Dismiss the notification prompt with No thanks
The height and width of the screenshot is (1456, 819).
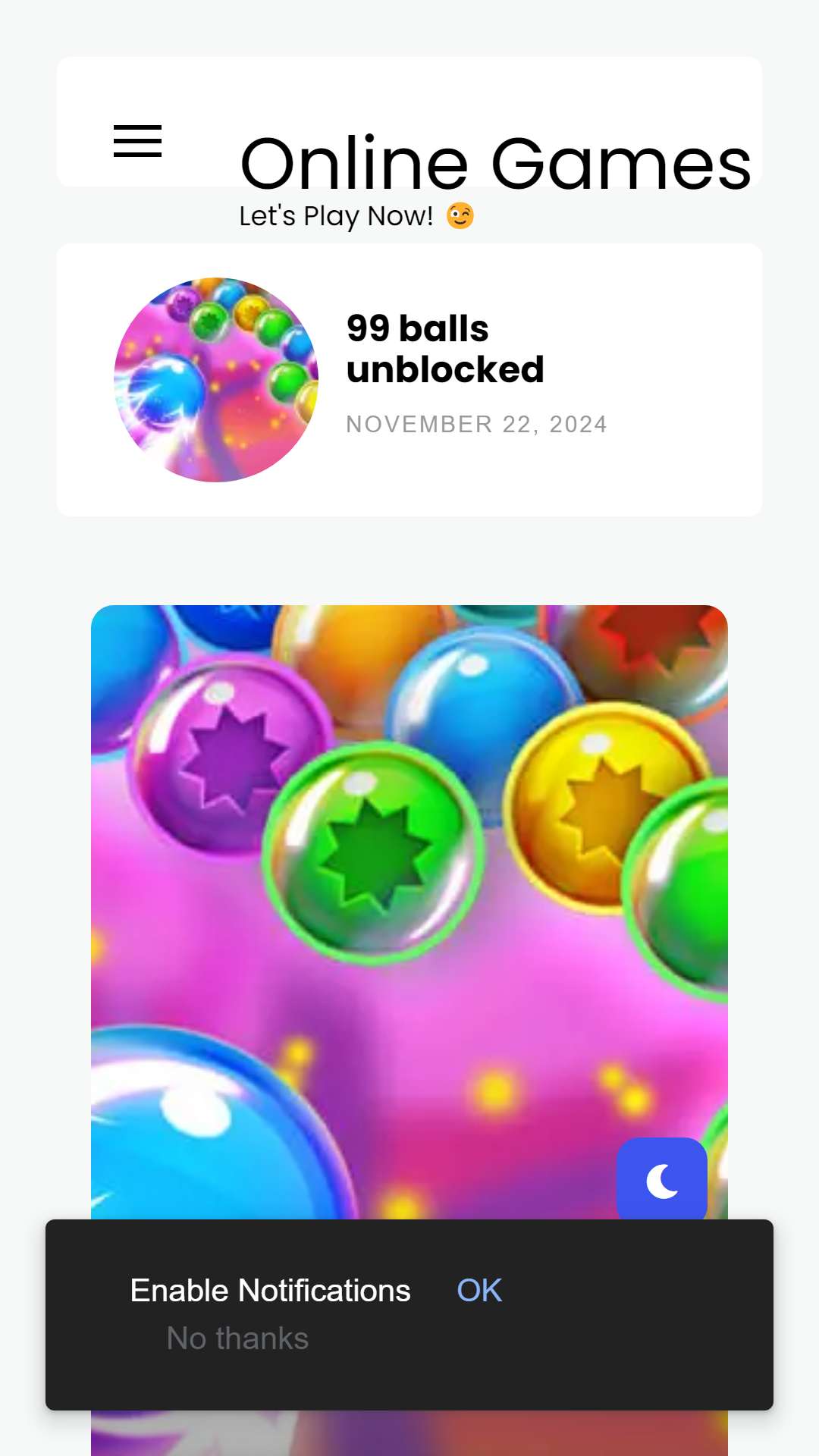(237, 1338)
